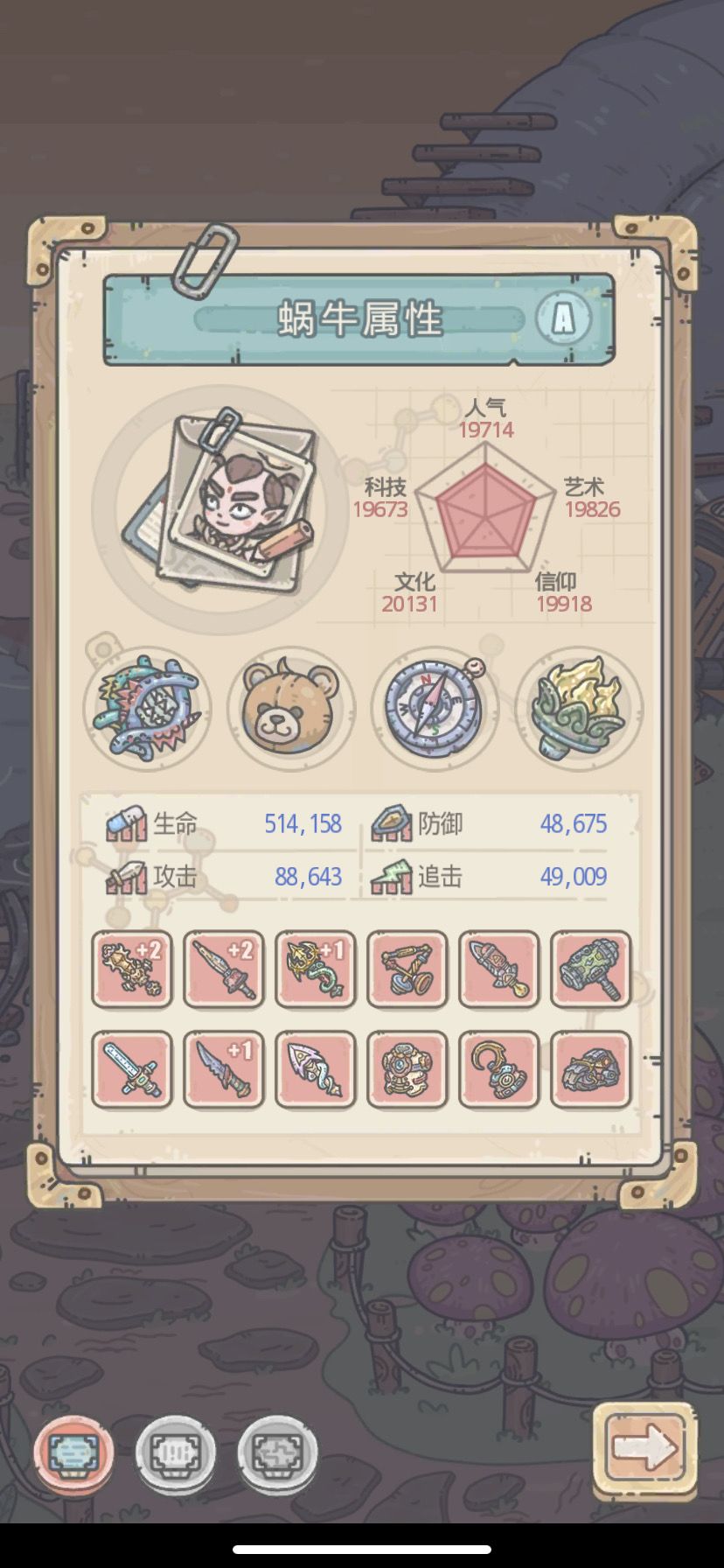Screen dimensions: 724x1568
Task: Select the golden hook equipment slot
Action: click(499, 1069)
